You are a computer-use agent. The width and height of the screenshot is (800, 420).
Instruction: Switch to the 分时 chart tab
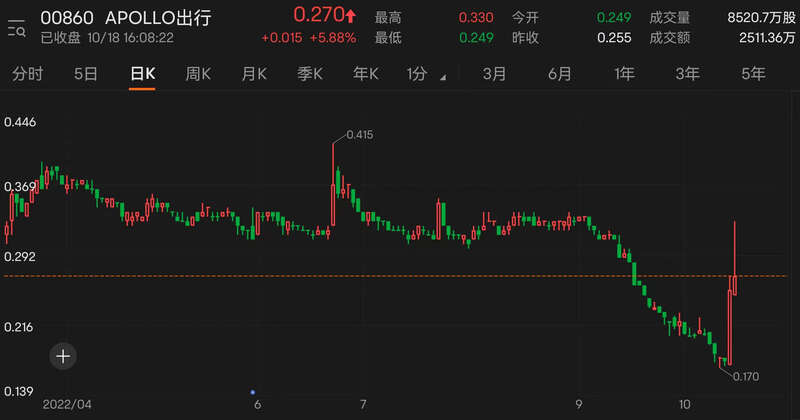[x=27, y=74]
